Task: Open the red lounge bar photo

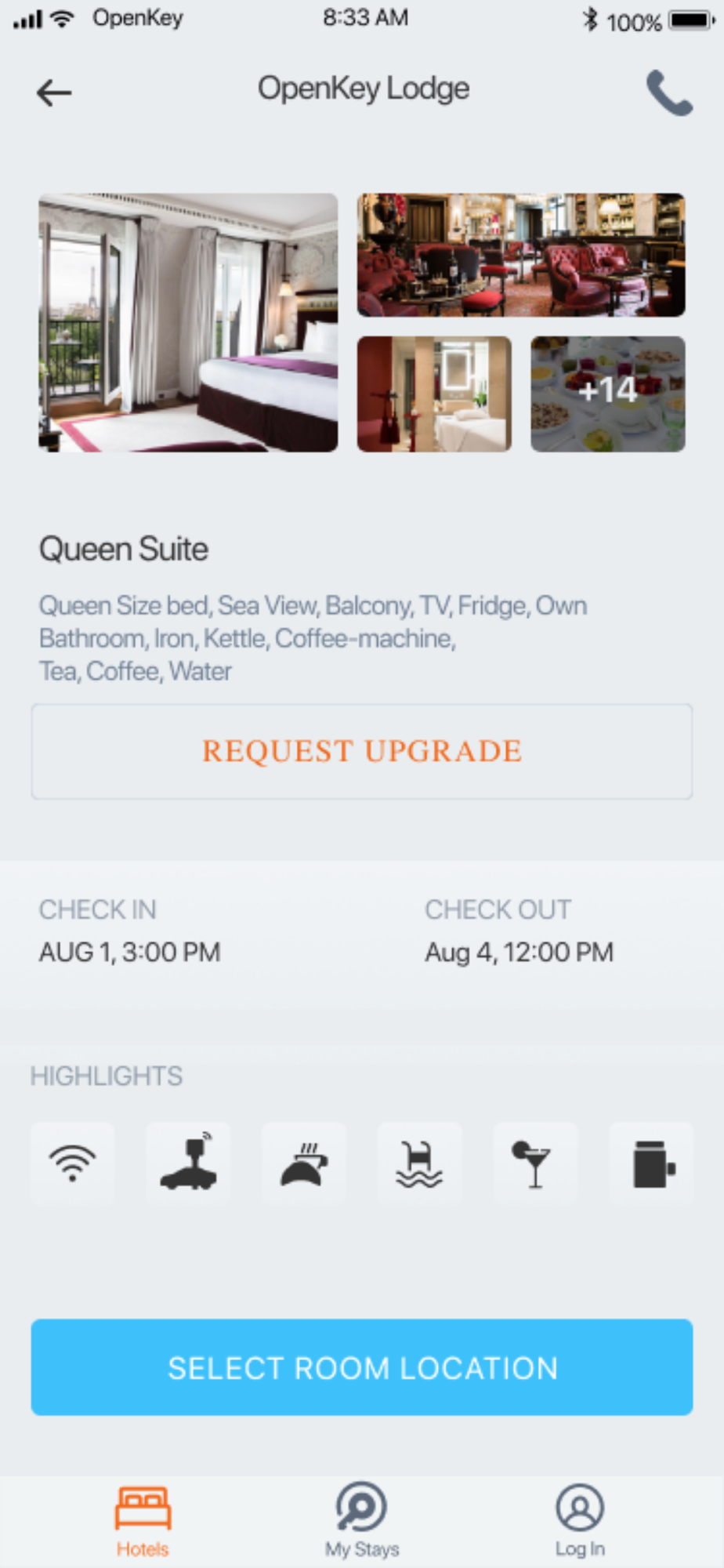Action: click(x=521, y=255)
